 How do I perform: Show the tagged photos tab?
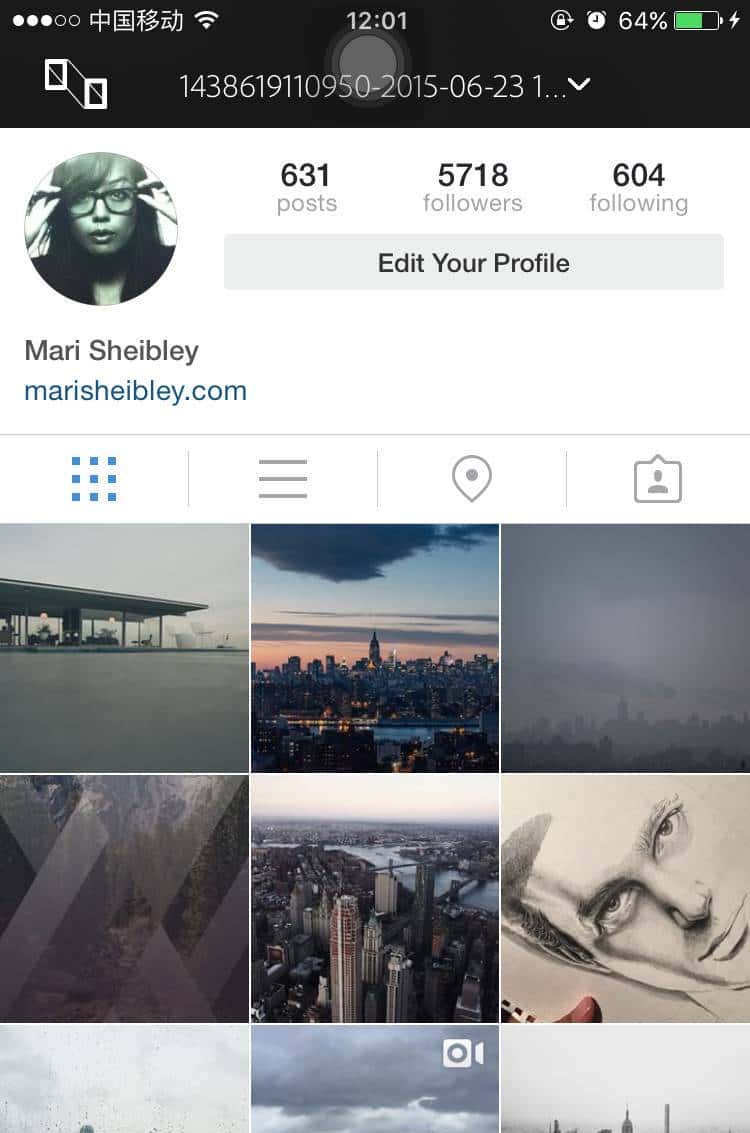657,479
